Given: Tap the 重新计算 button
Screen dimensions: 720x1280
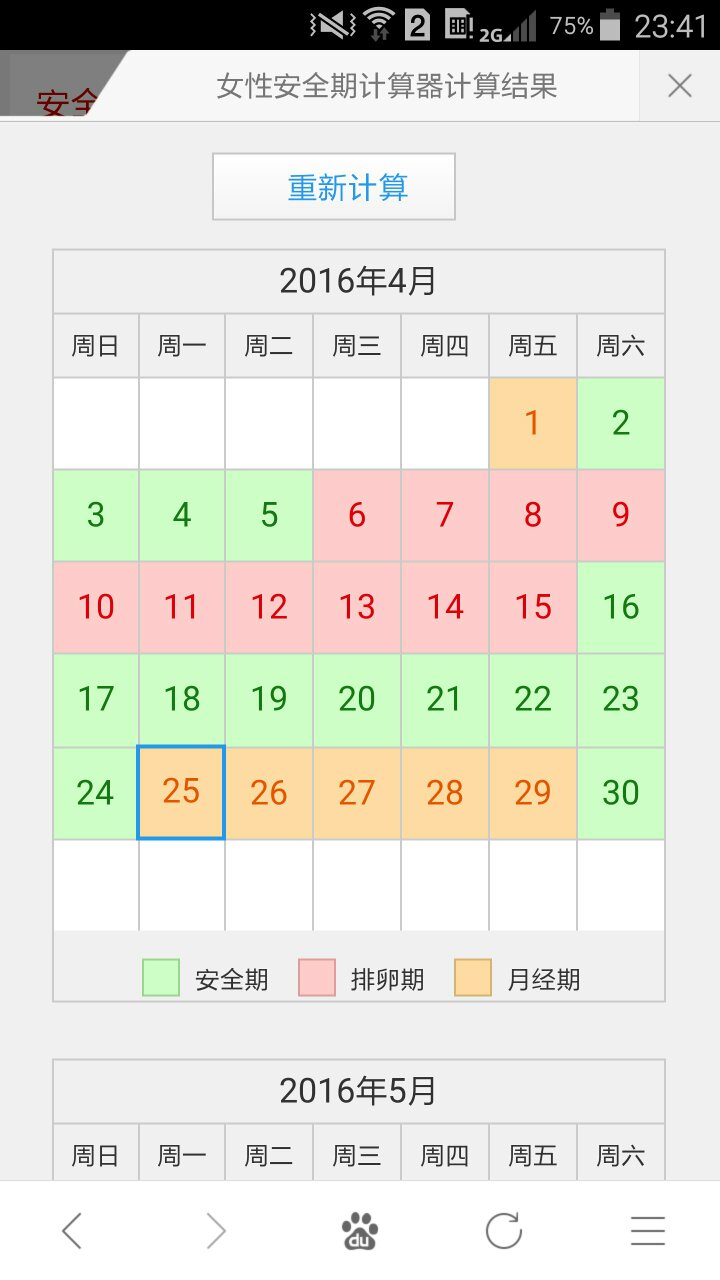Looking at the screenshot, I should (x=334, y=187).
